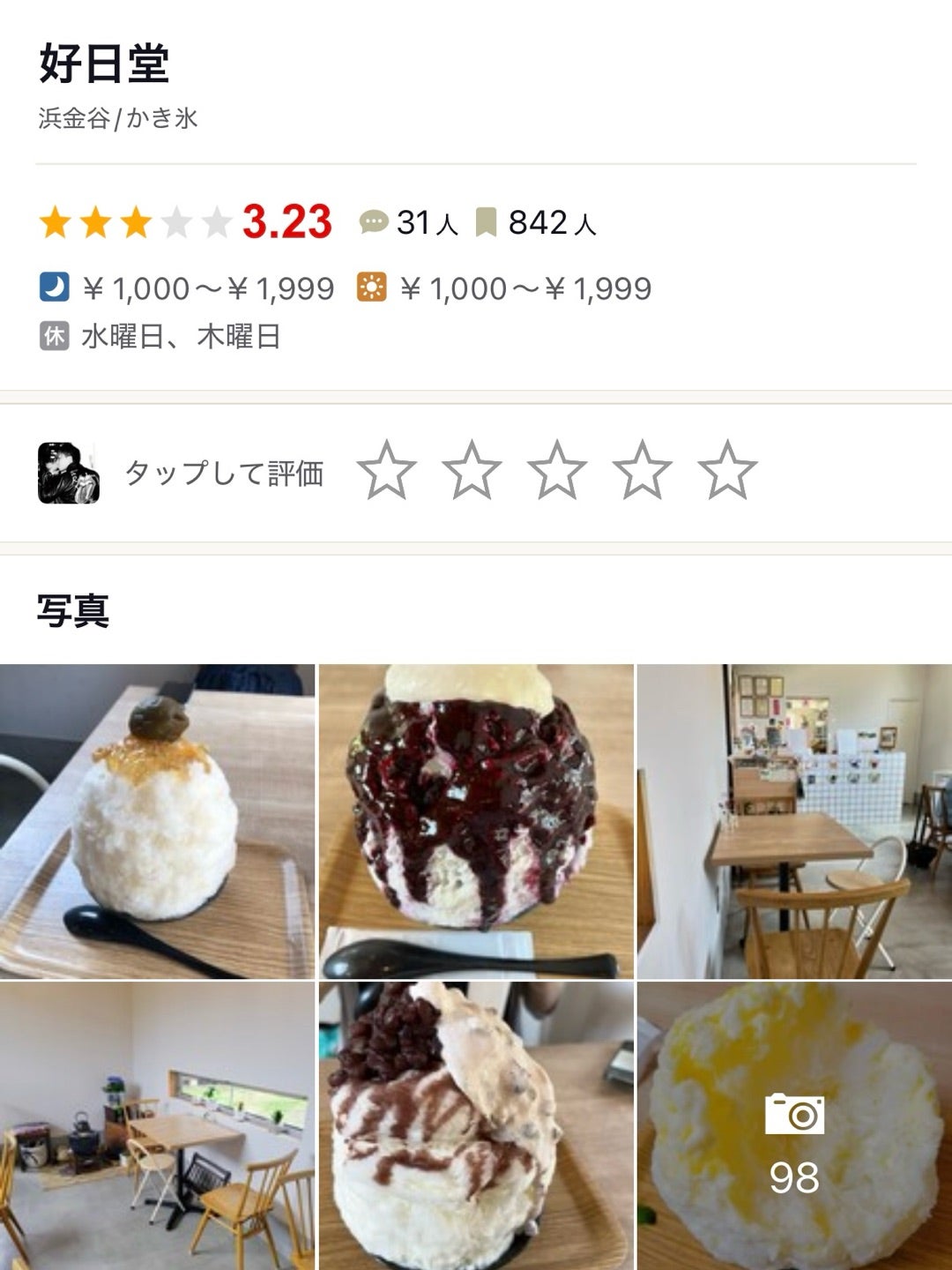The height and width of the screenshot is (1270, 952).
Task: View the blueberry sauce shaved ice photo
Action: (476, 821)
